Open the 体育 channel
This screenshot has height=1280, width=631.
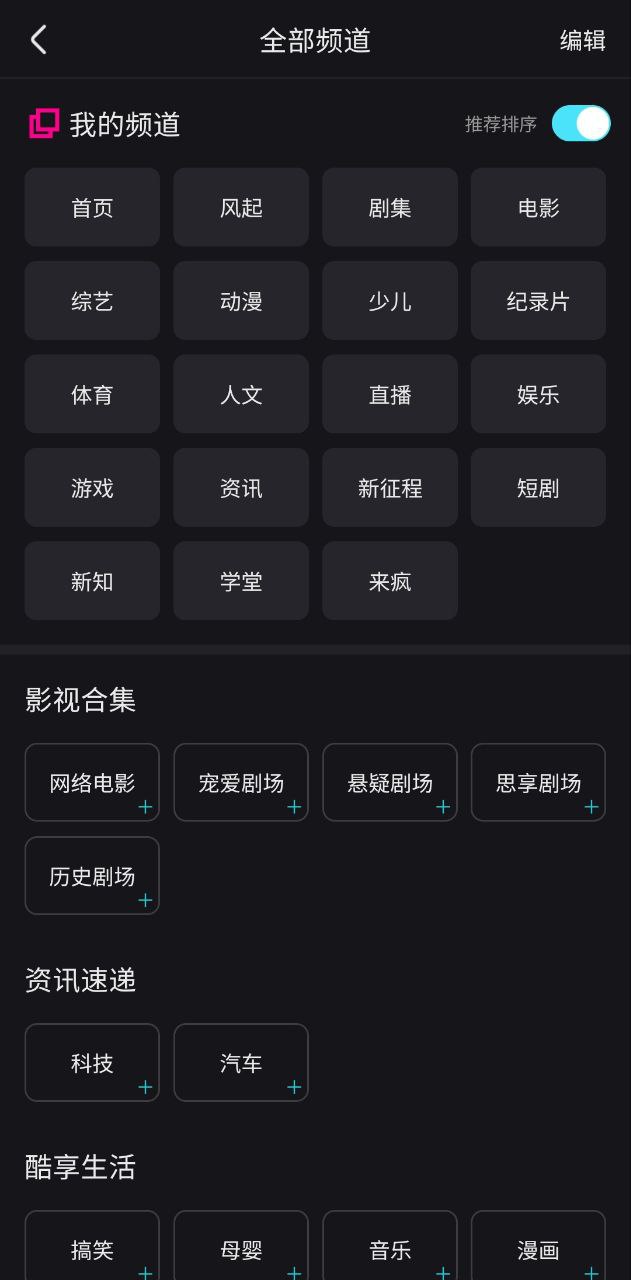point(92,394)
